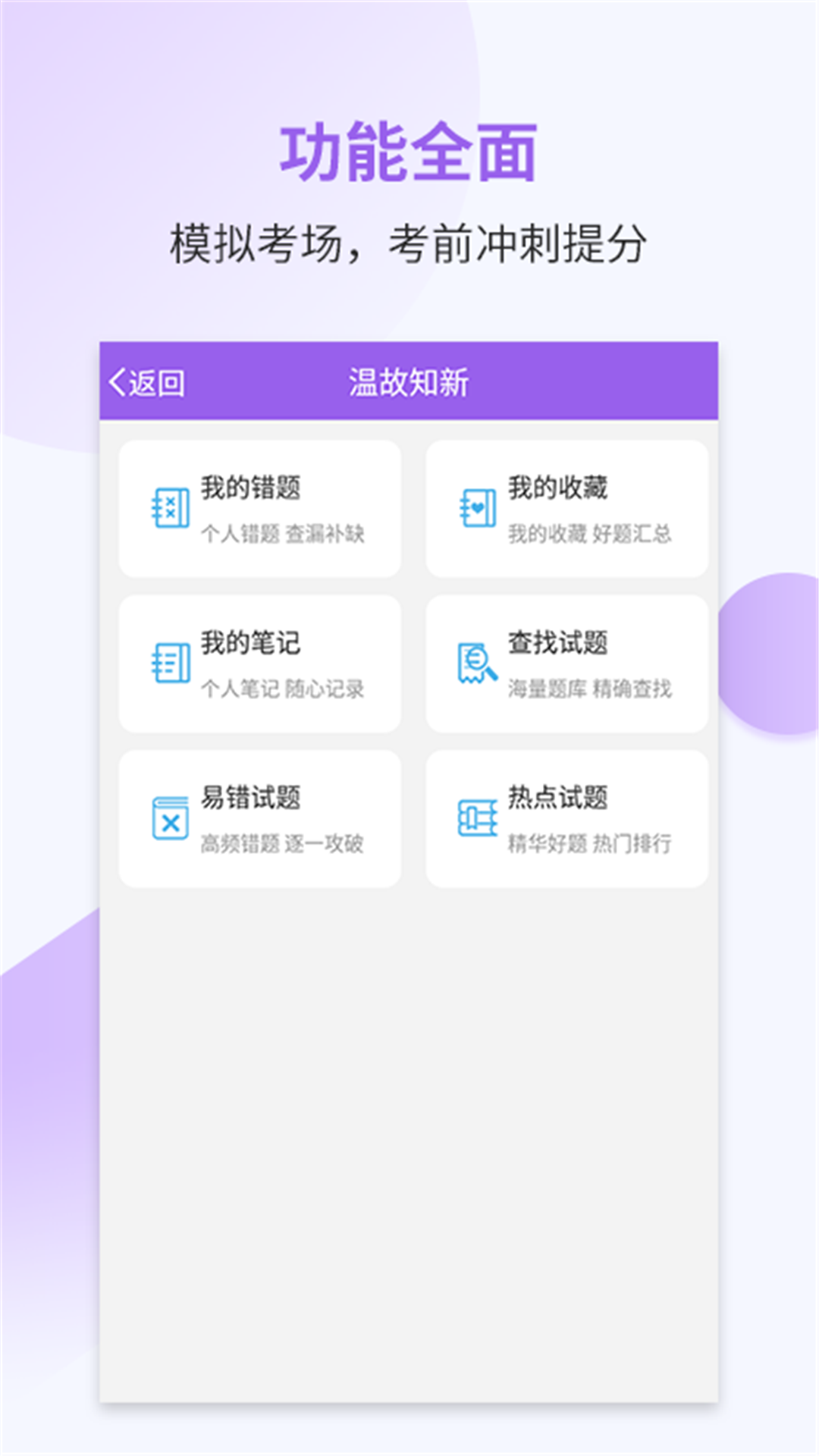Click subtitle text 个人错题 查漏补缺
Screen dimensions: 819x1456
pyautogui.click(x=282, y=535)
